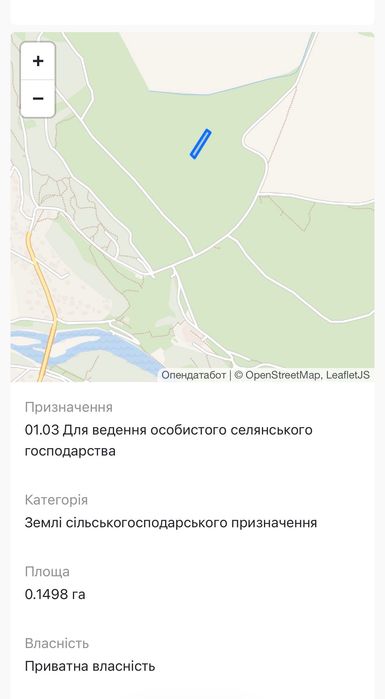The height and width of the screenshot is (699, 385).
Task: Zoom out on the map
Action: [x=38, y=99]
